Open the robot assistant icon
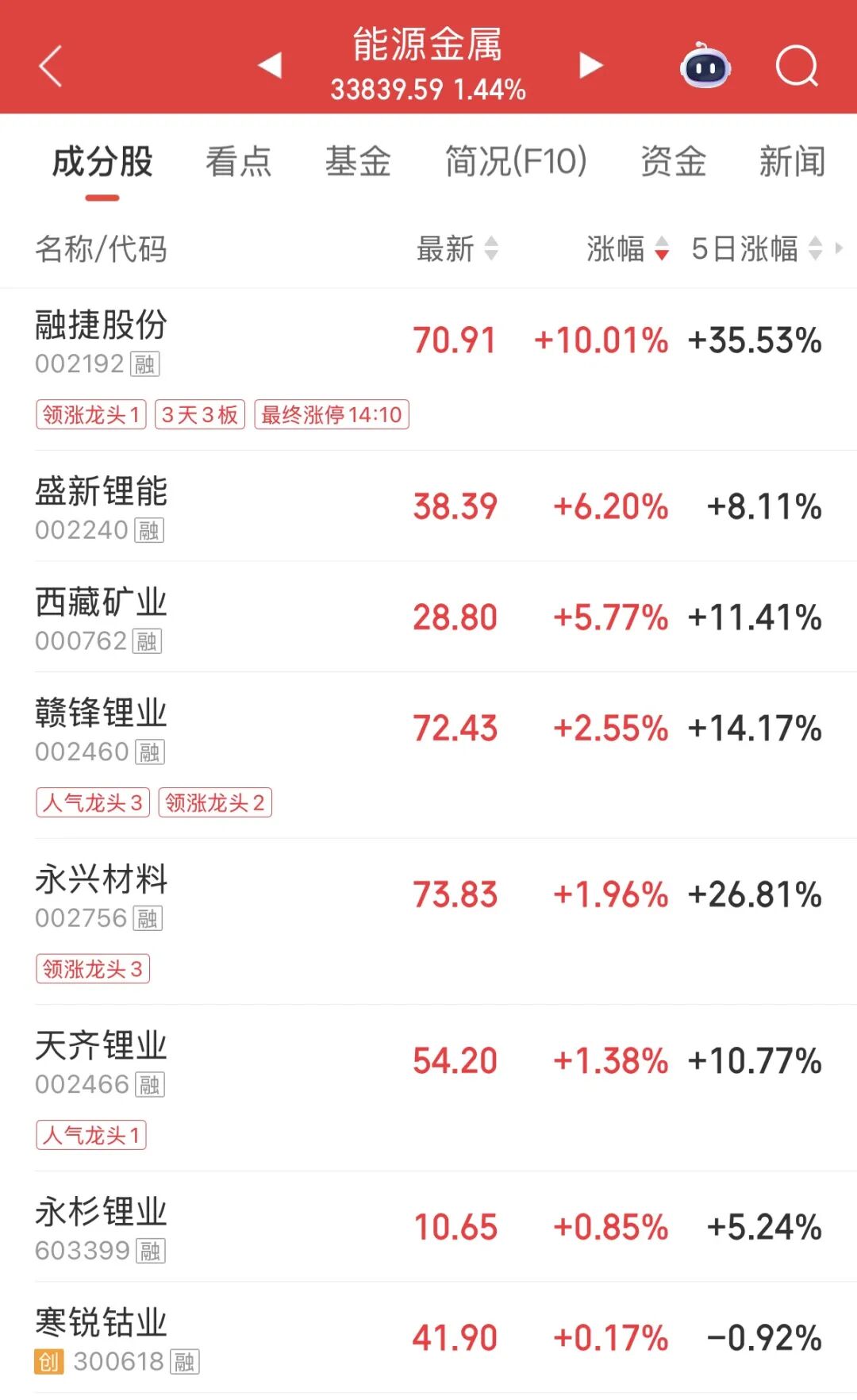The width and height of the screenshot is (857, 1400). [x=705, y=67]
